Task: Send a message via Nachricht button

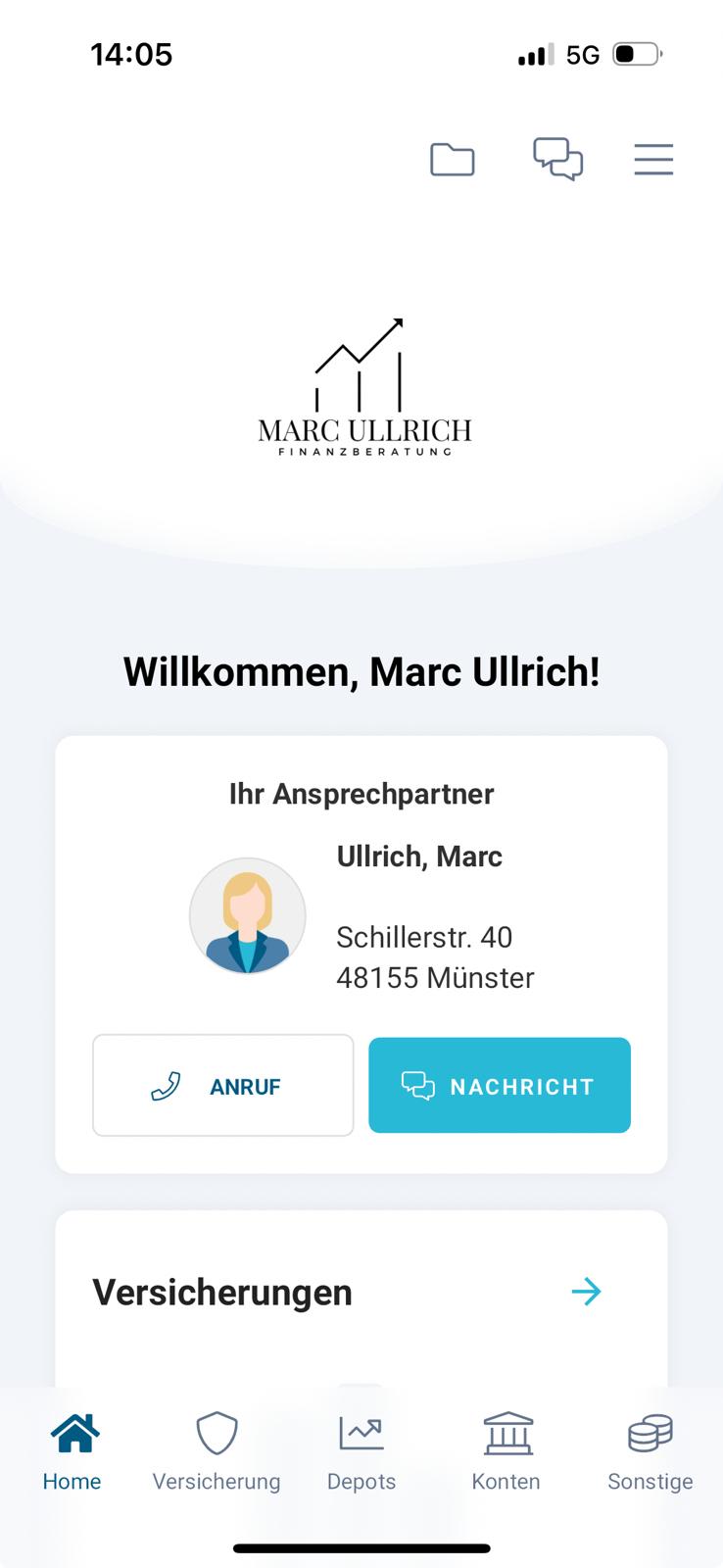Action: (500, 1086)
